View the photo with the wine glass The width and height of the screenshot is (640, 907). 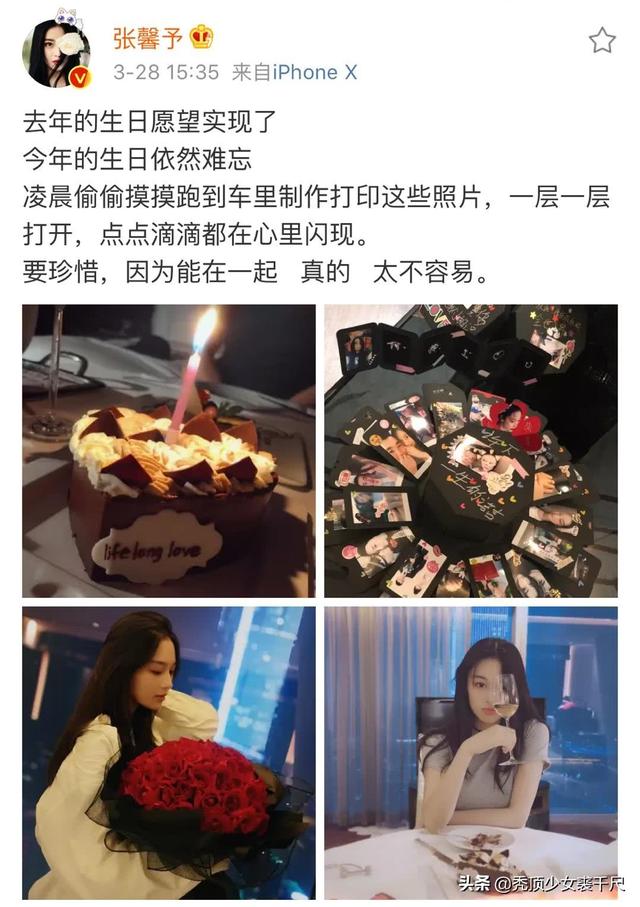470,752
